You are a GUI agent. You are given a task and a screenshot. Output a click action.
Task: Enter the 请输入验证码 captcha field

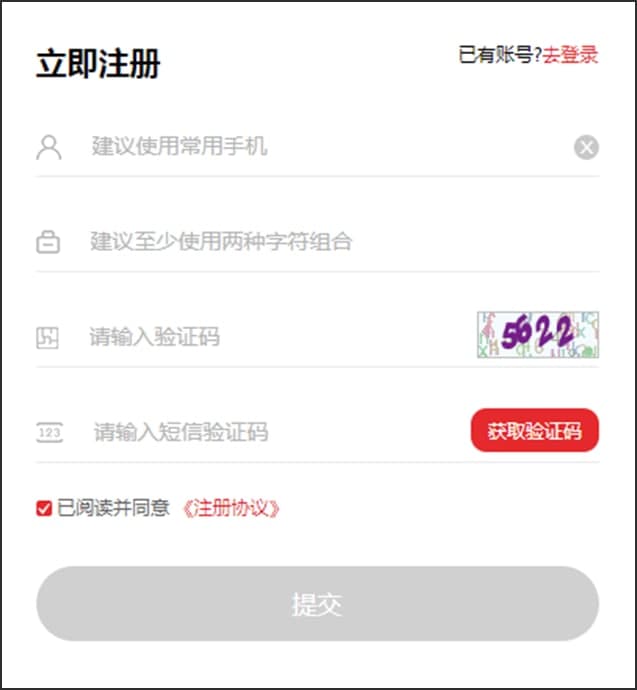[270, 337]
